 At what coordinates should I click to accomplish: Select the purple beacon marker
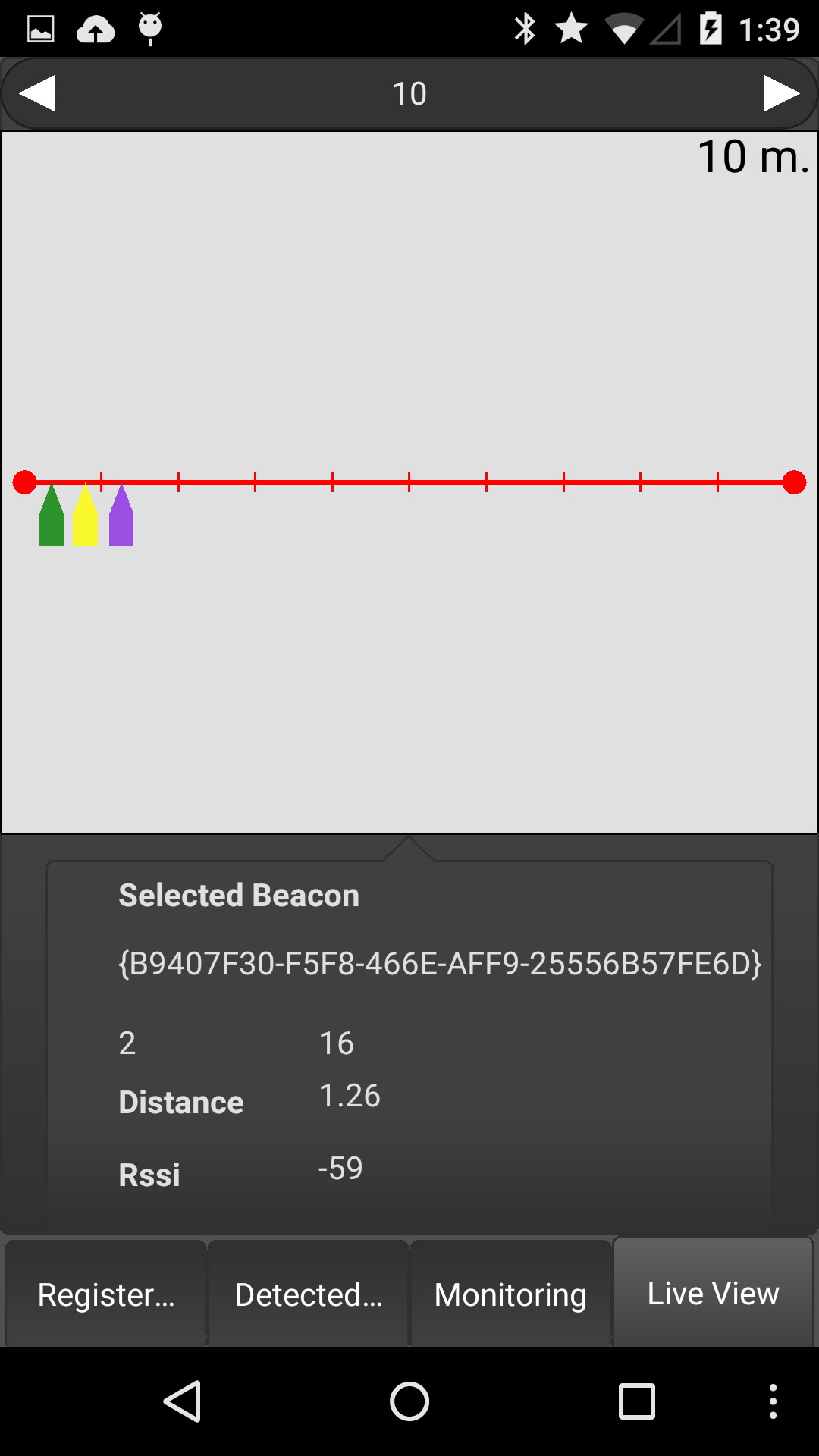pyautogui.click(x=121, y=514)
